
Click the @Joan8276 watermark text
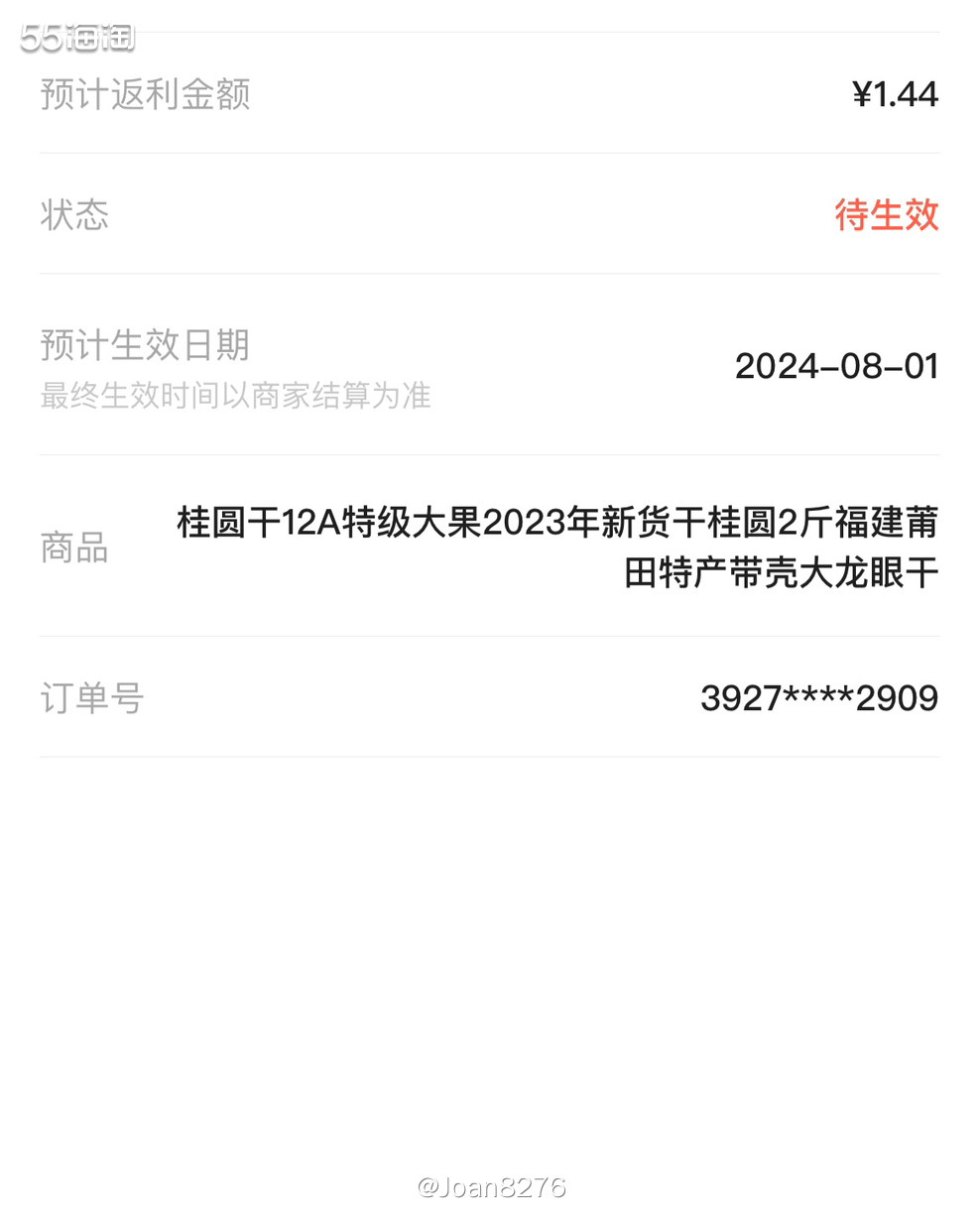tap(490, 1185)
